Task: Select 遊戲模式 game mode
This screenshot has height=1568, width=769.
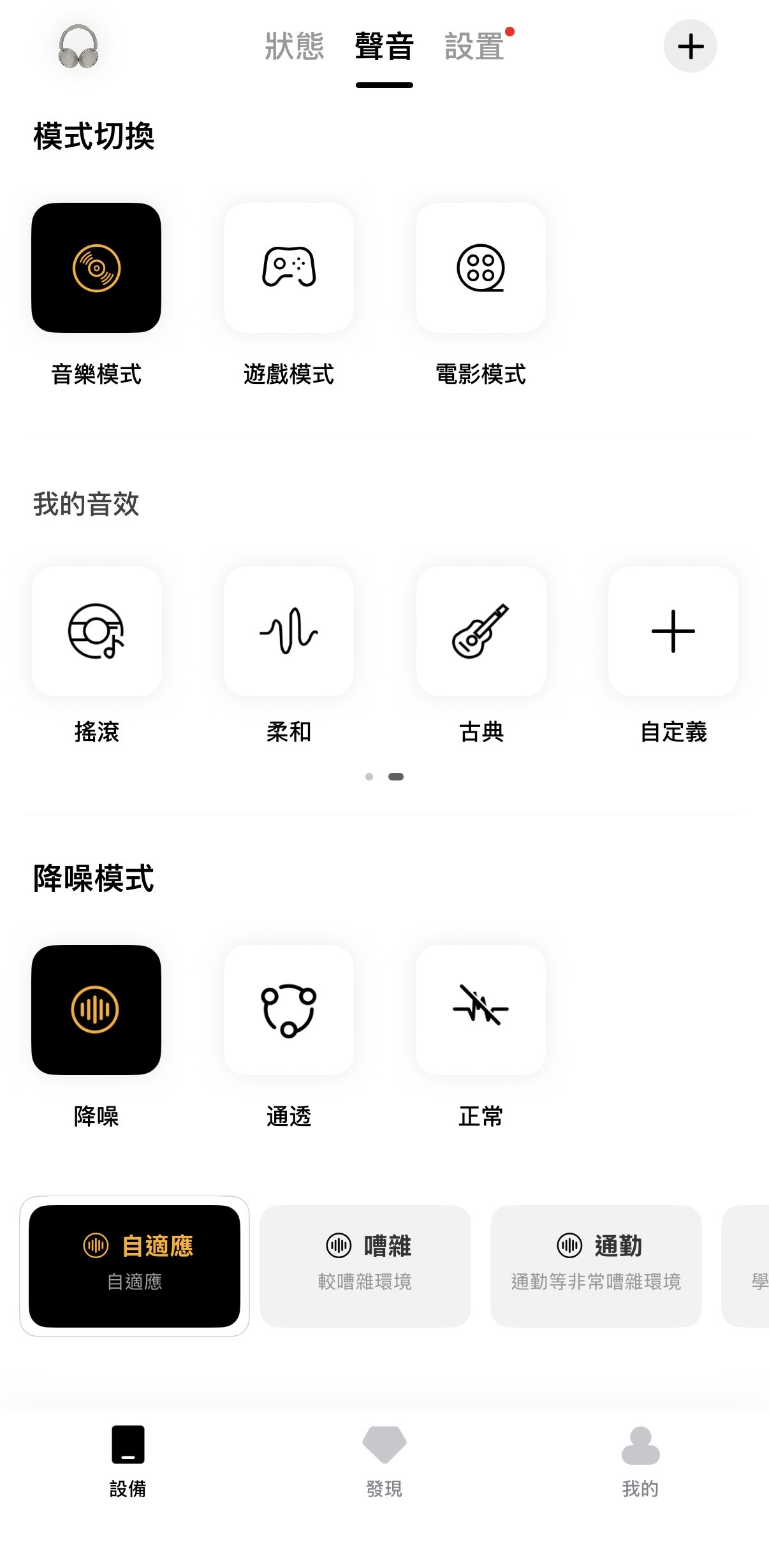Action: click(x=288, y=268)
